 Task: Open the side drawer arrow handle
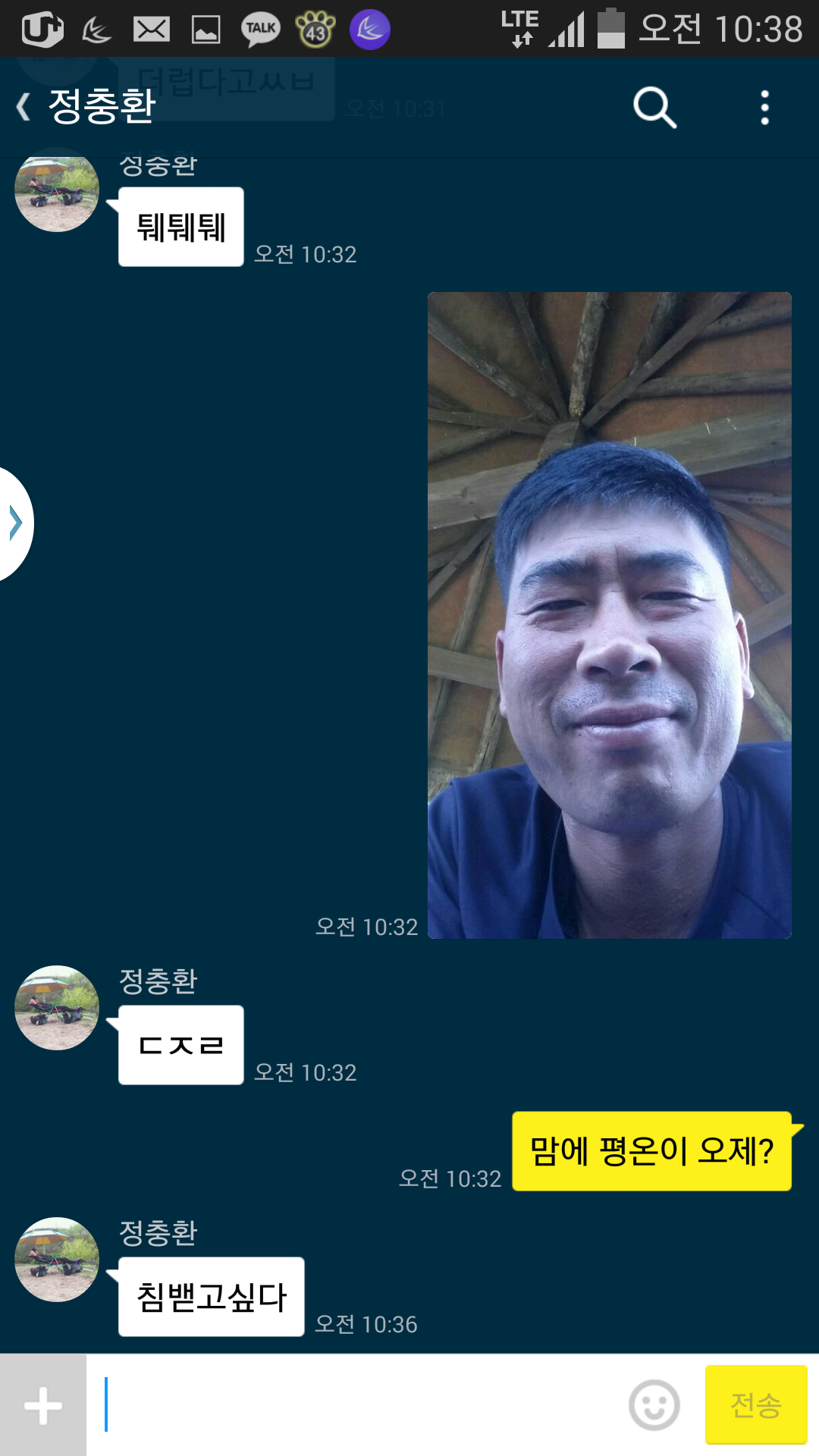[15, 523]
